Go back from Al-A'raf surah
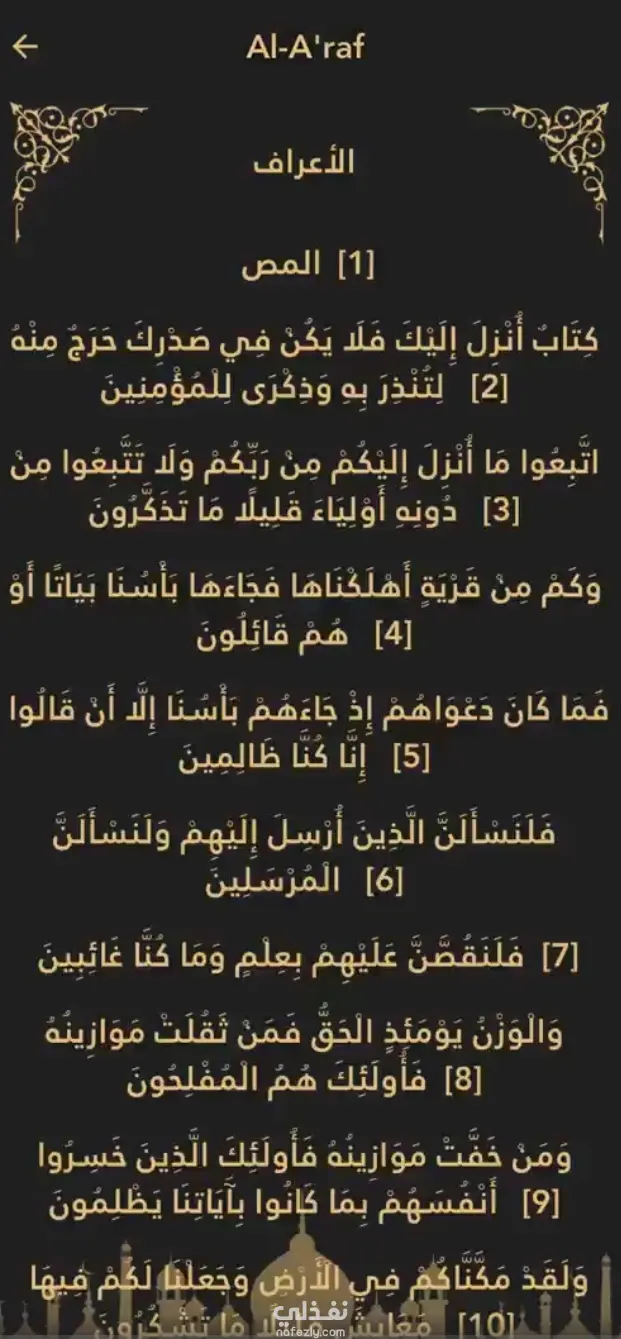The width and height of the screenshot is (621, 1339). 26,47
